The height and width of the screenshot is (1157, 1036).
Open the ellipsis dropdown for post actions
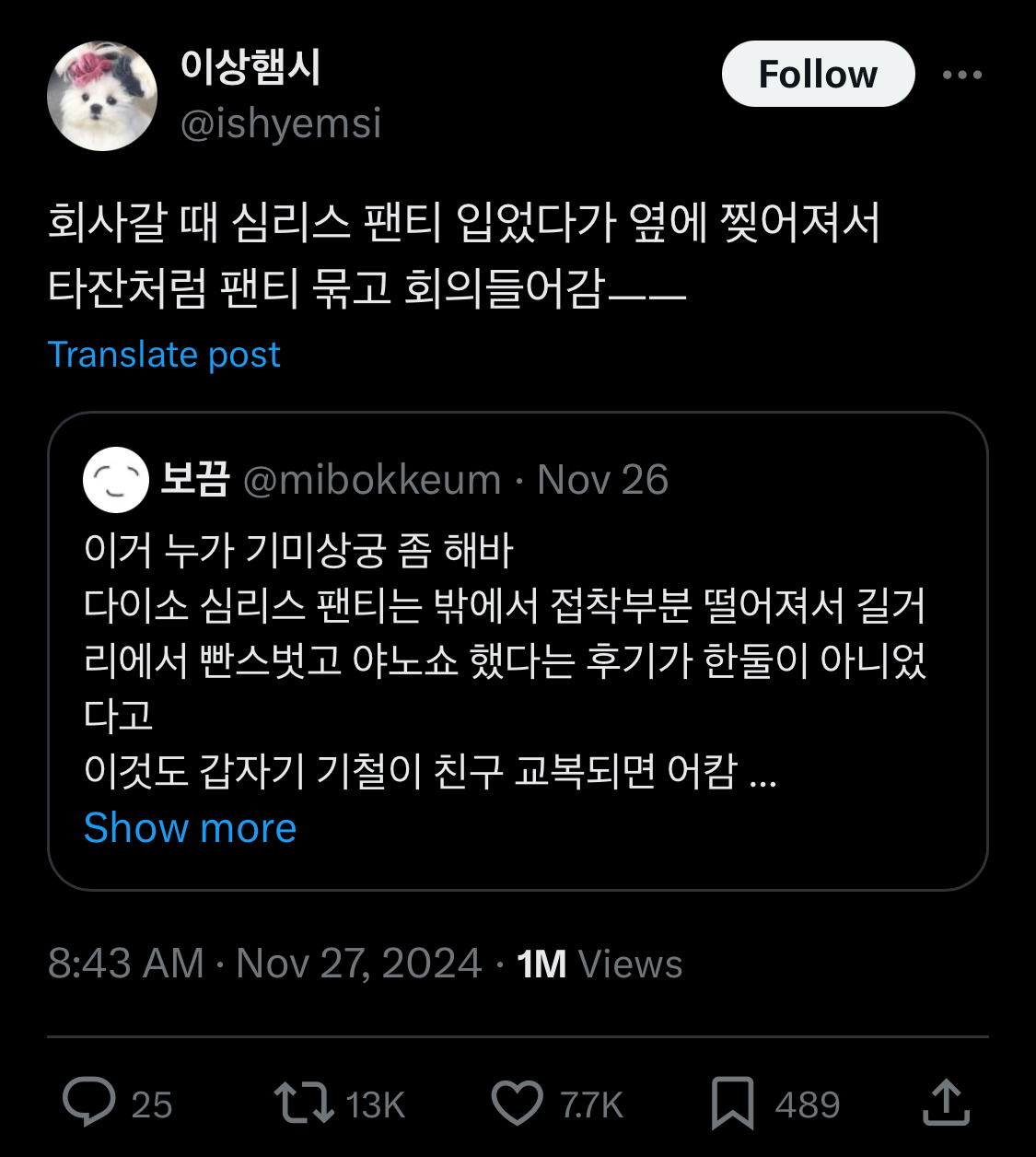click(x=961, y=74)
